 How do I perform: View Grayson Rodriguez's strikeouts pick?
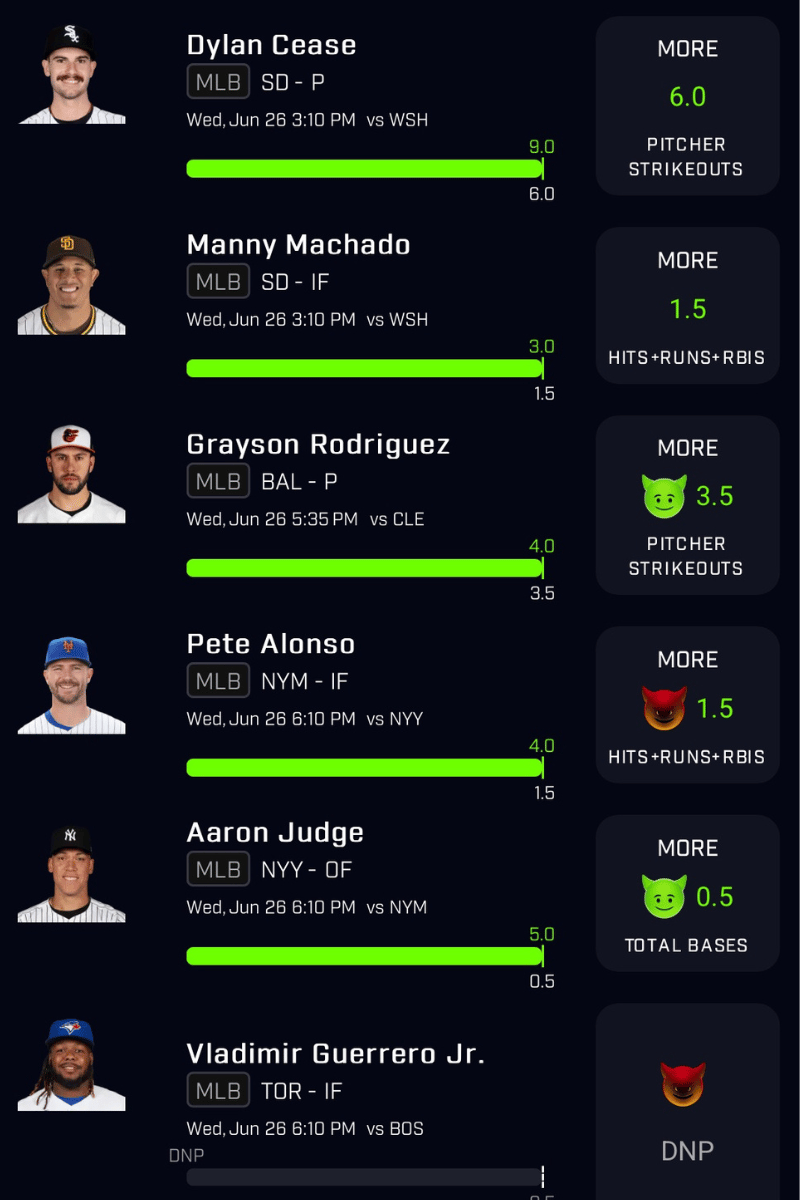coord(687,505)
